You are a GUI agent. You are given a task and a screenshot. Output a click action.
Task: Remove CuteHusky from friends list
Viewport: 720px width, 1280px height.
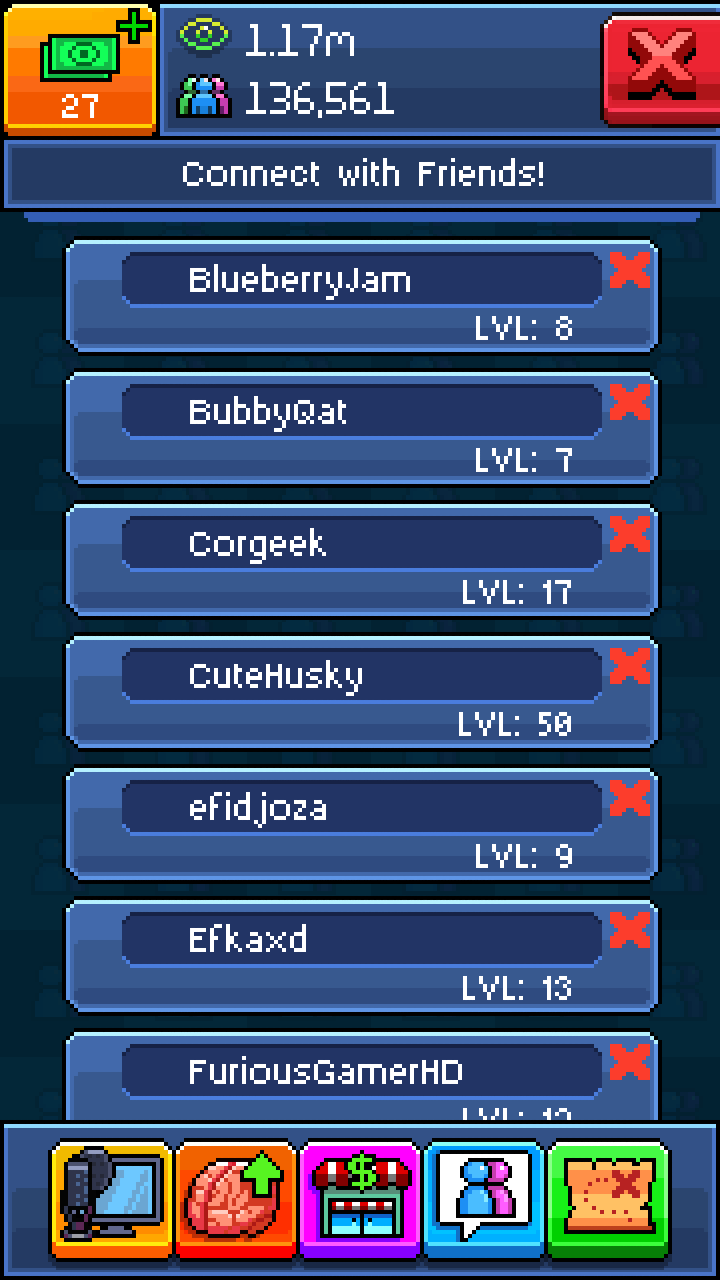pyautogui.click(x=630, y=666)
